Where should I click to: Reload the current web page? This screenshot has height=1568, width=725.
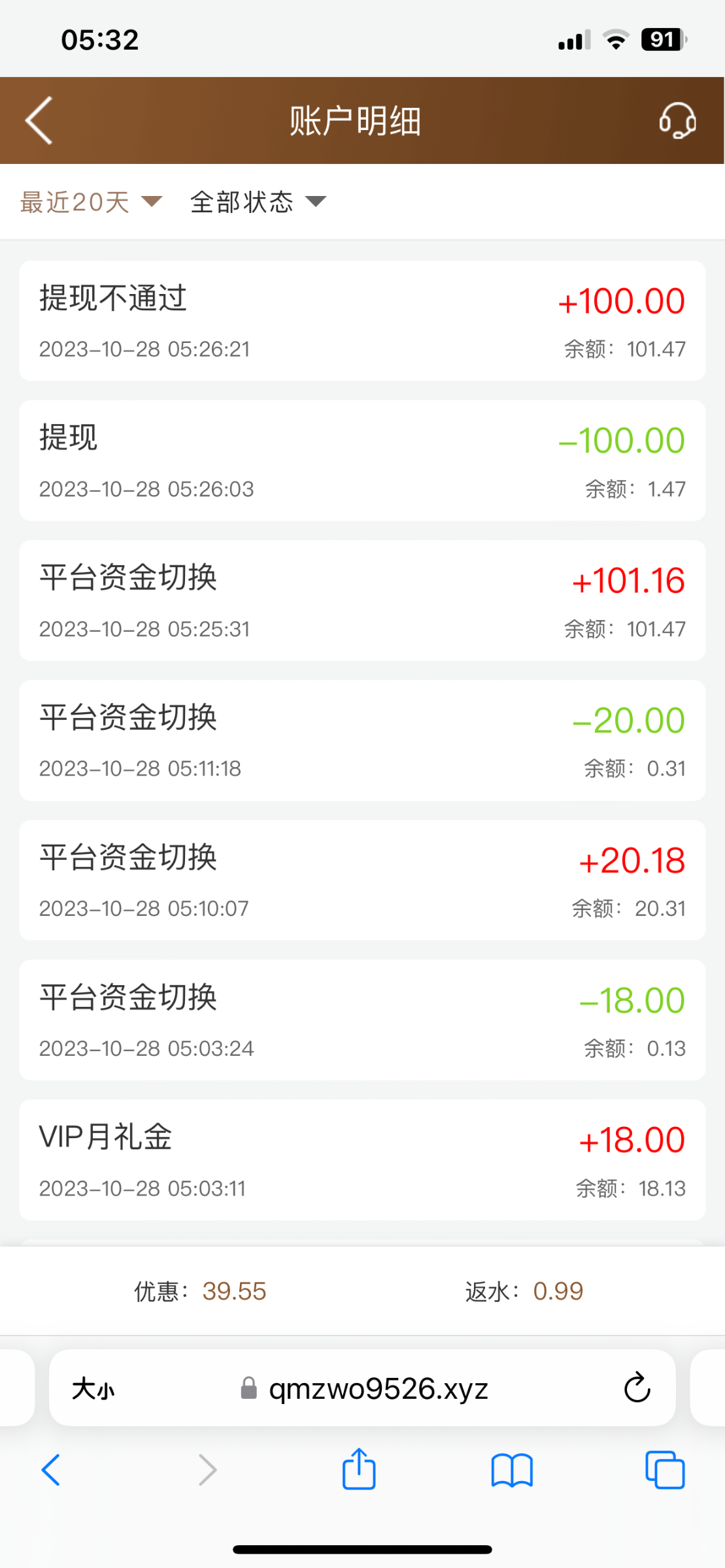(x=637, y=1388)
